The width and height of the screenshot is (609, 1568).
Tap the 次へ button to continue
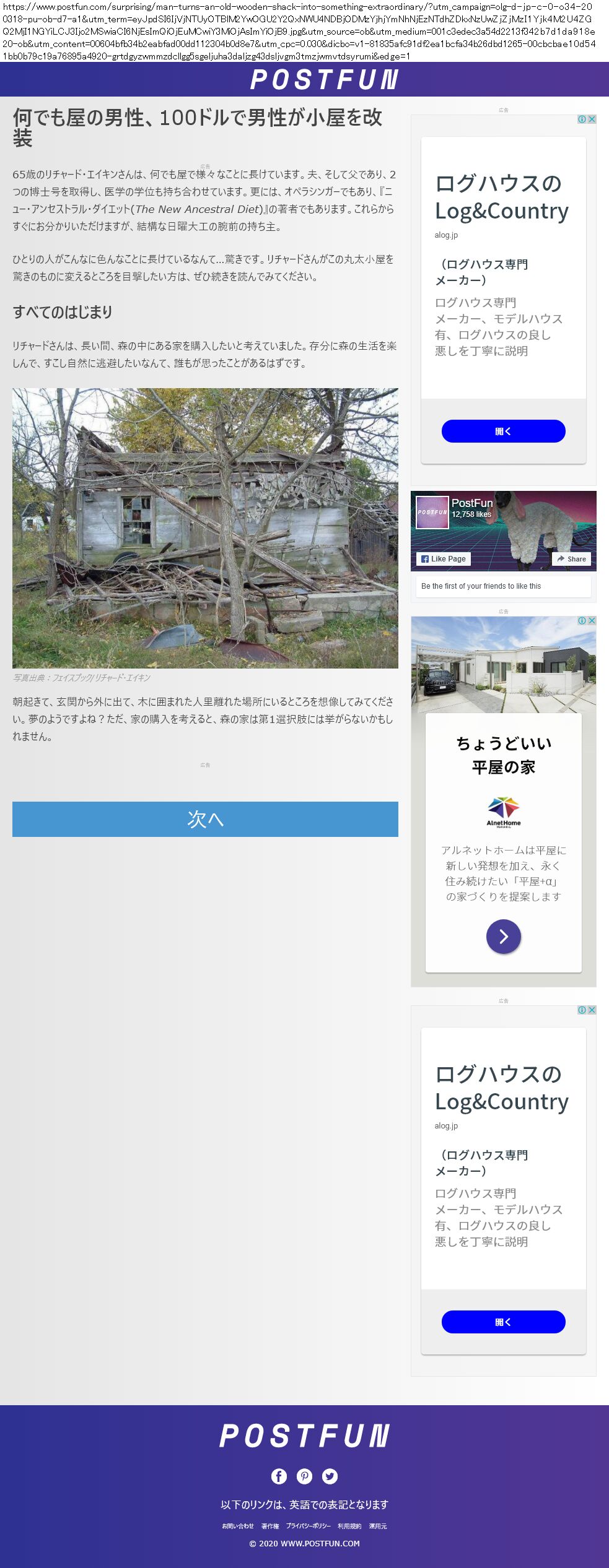pyautogui.click(x=205, y=819)
